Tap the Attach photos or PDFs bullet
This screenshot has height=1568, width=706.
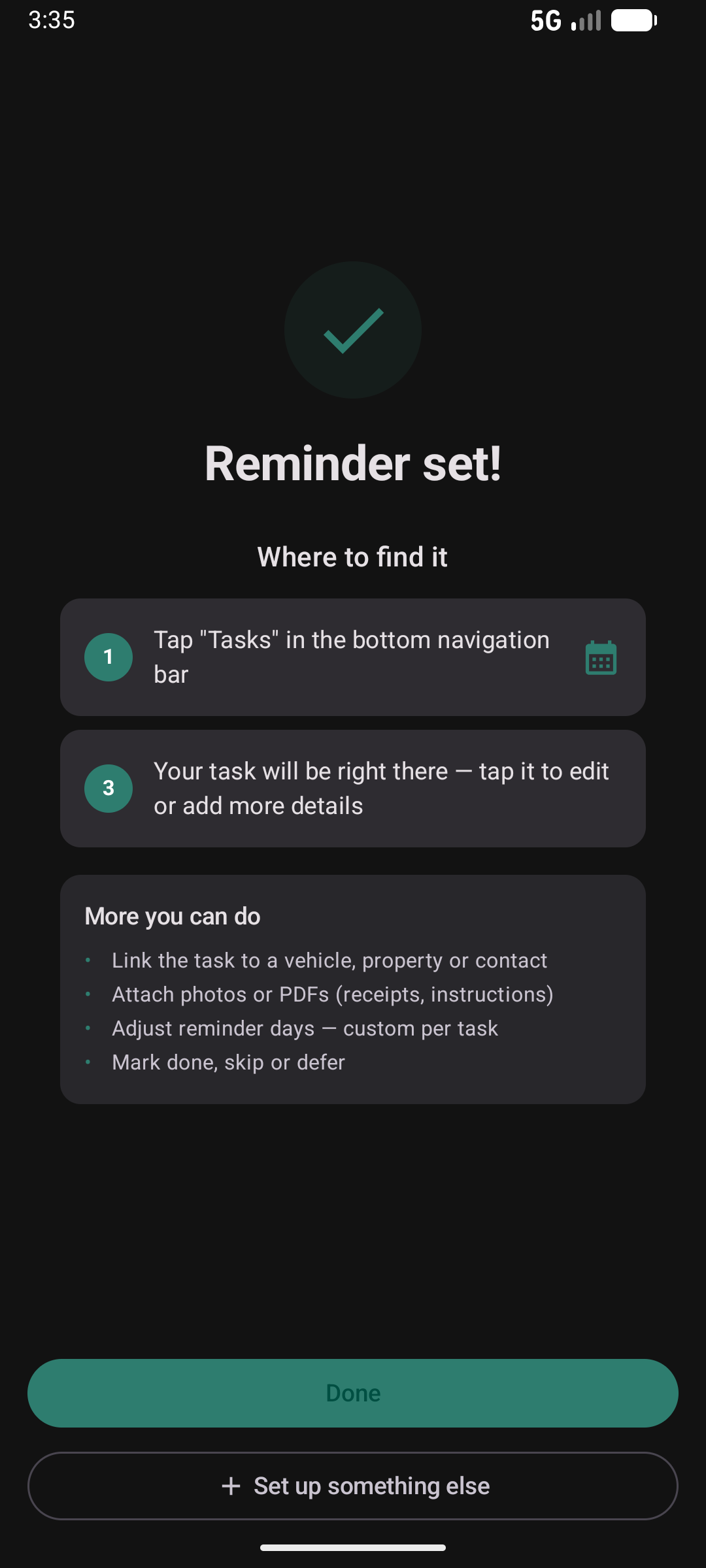(332, 994)
